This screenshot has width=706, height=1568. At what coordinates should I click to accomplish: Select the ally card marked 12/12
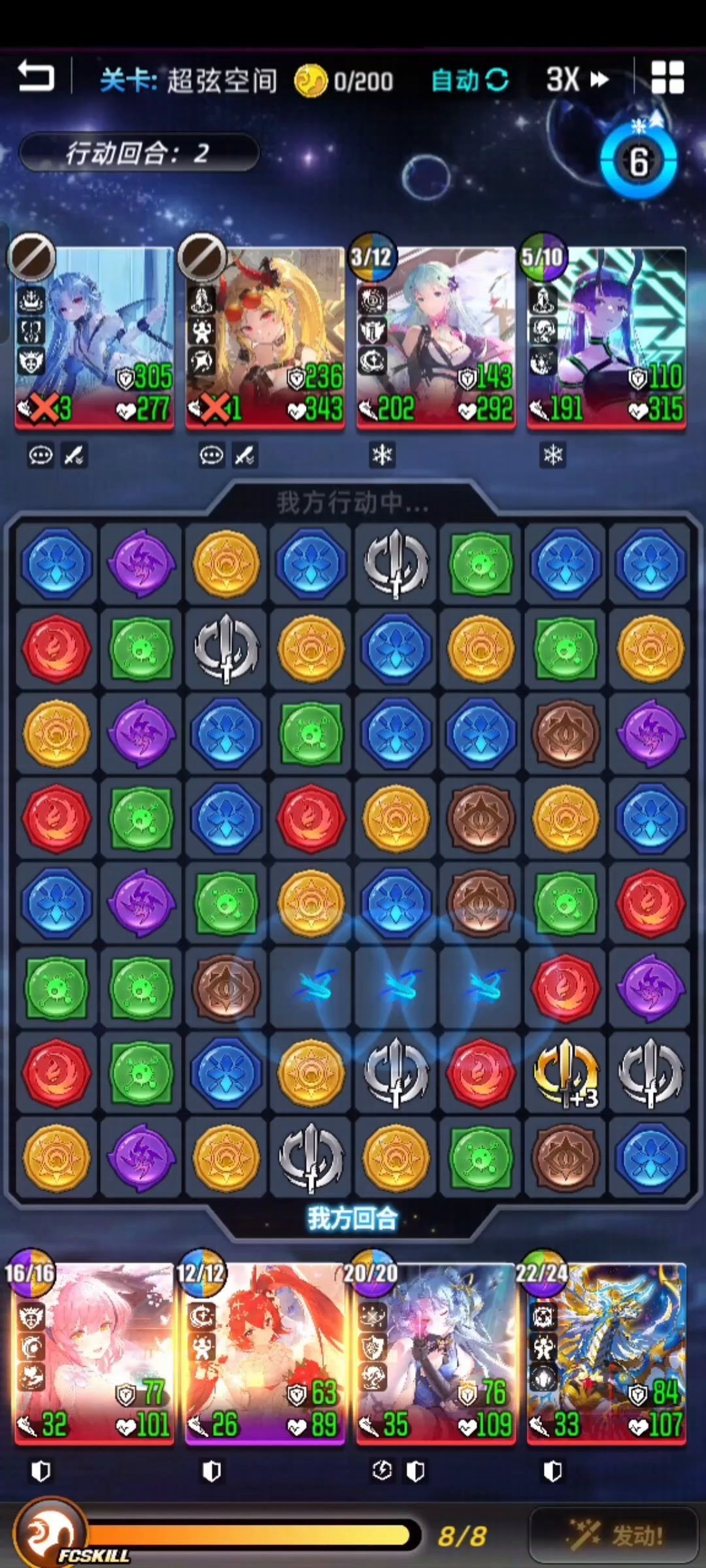click(x=265, y=1354)
